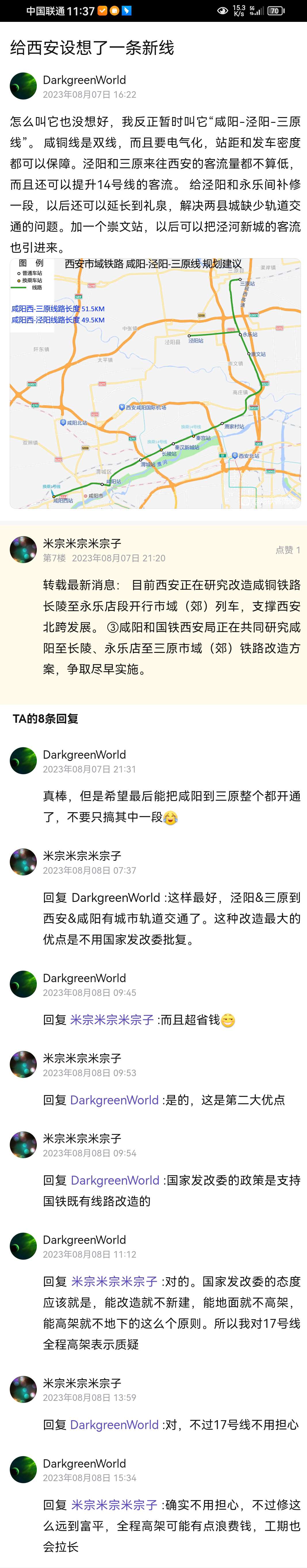Viewport: 307px width, 1568px height.
Task: Tap the 米宗米宗米宗子 link in the 15:34 reply
Action: (x=115, y=1505)
